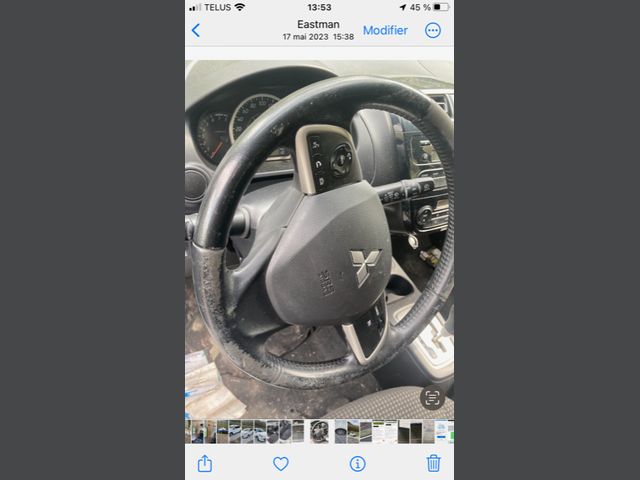Go back to the photo library
This screenshot has width=640, height=480.
(196, 30)
